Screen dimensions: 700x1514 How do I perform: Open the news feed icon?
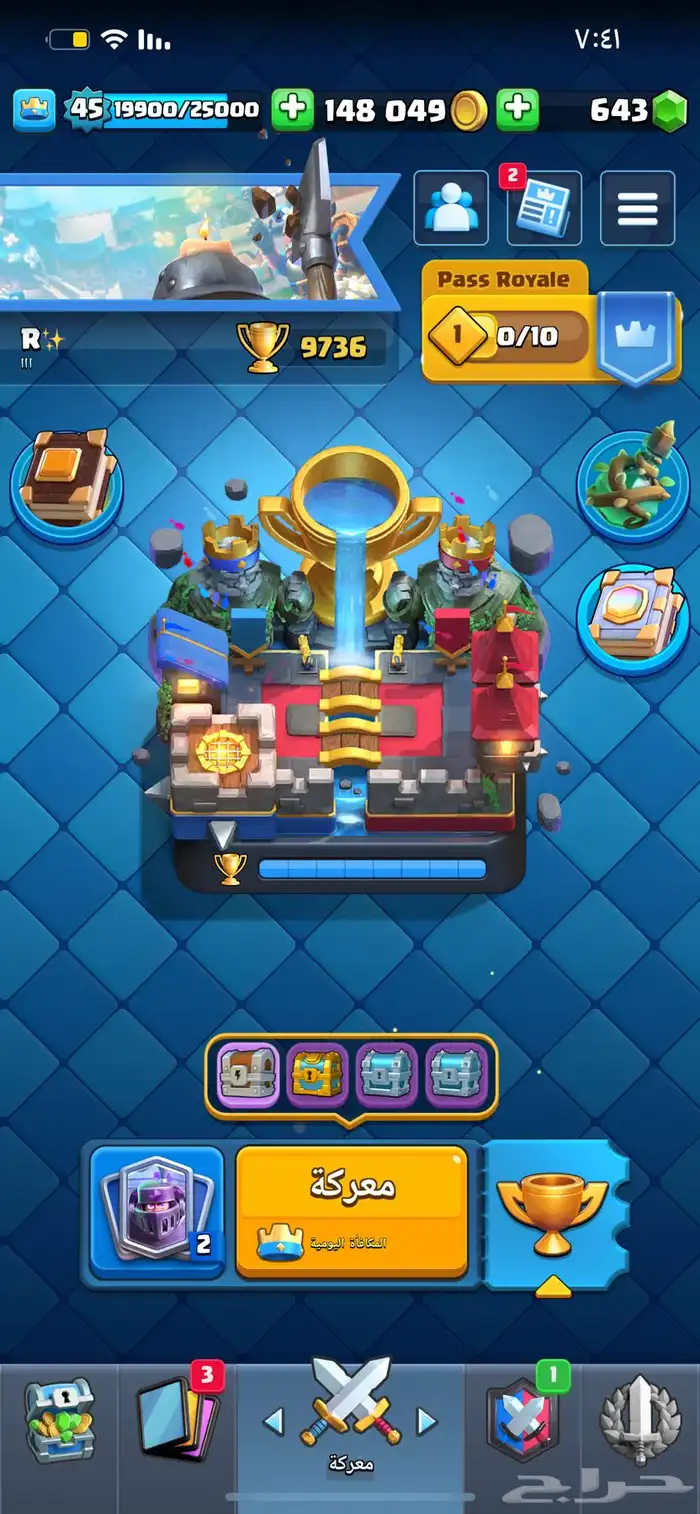[544, 209]
